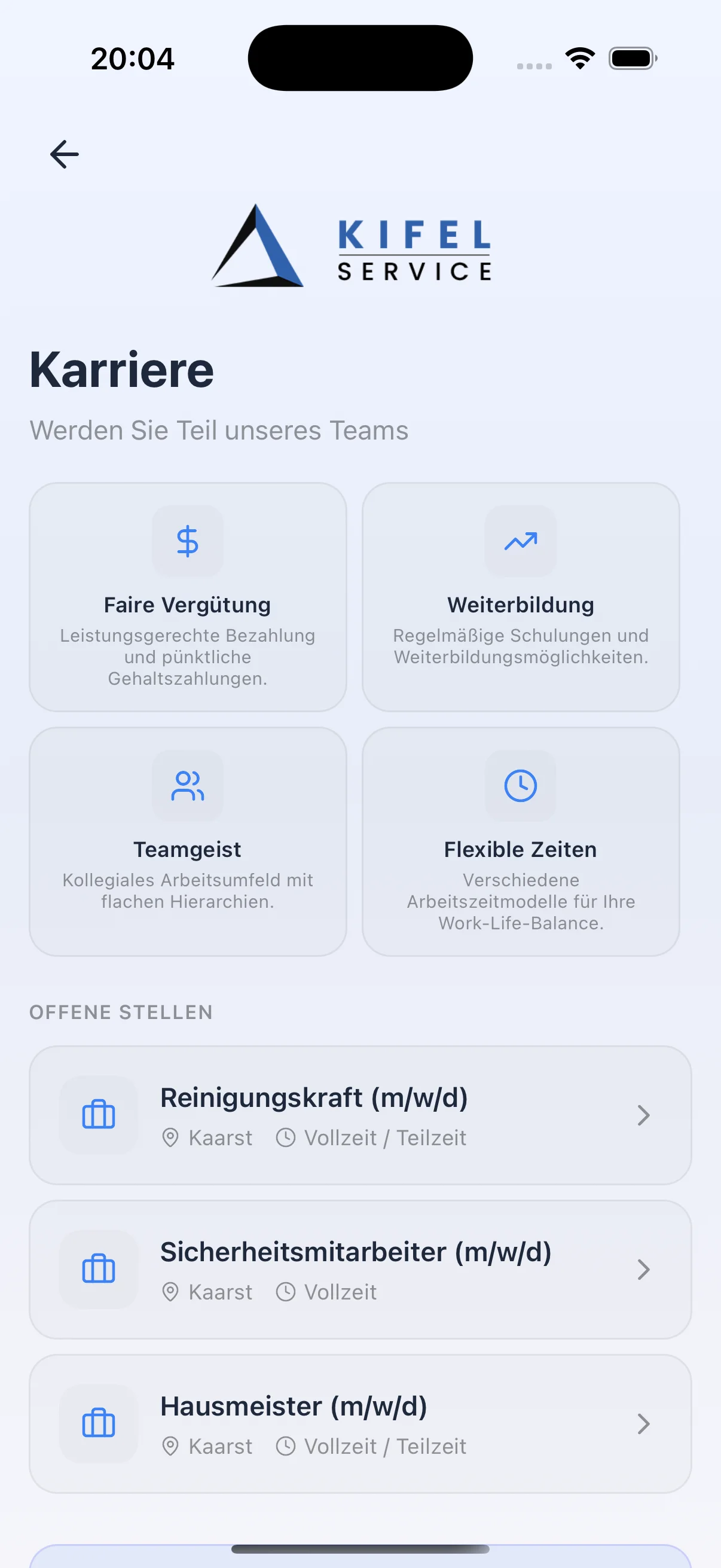Go back with the arrow icon

[x=65, y=154]
